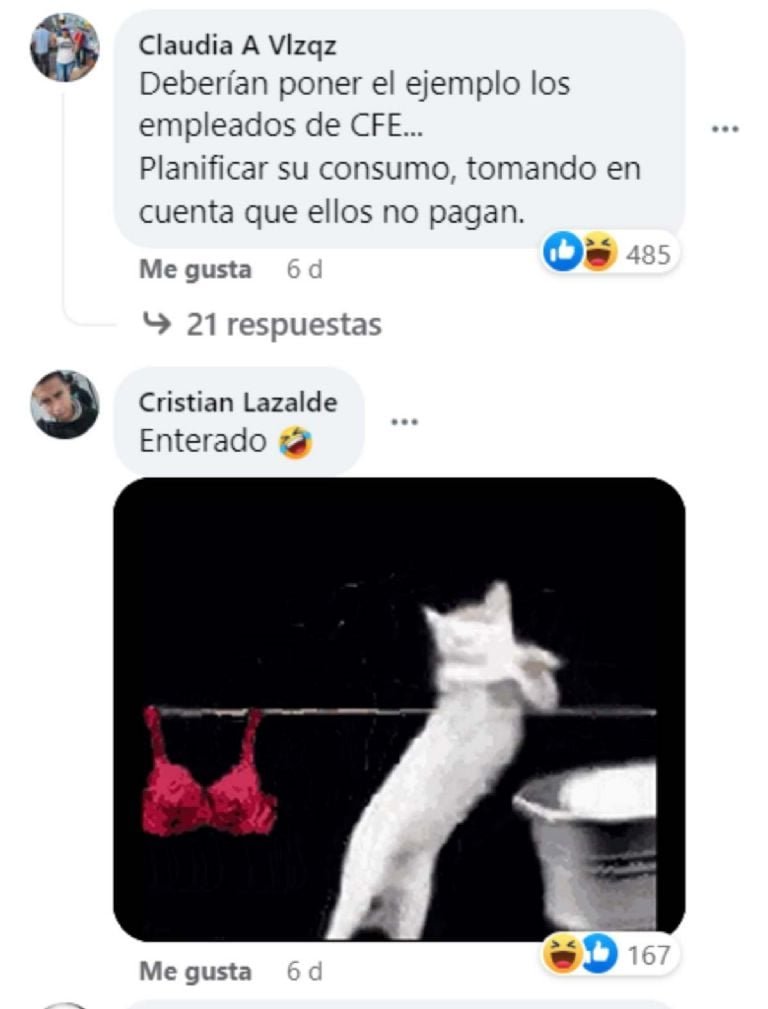Open the cat GIF in Cristian's comment
Viewport: 768px width, 1009px height.
click(398, 709)
